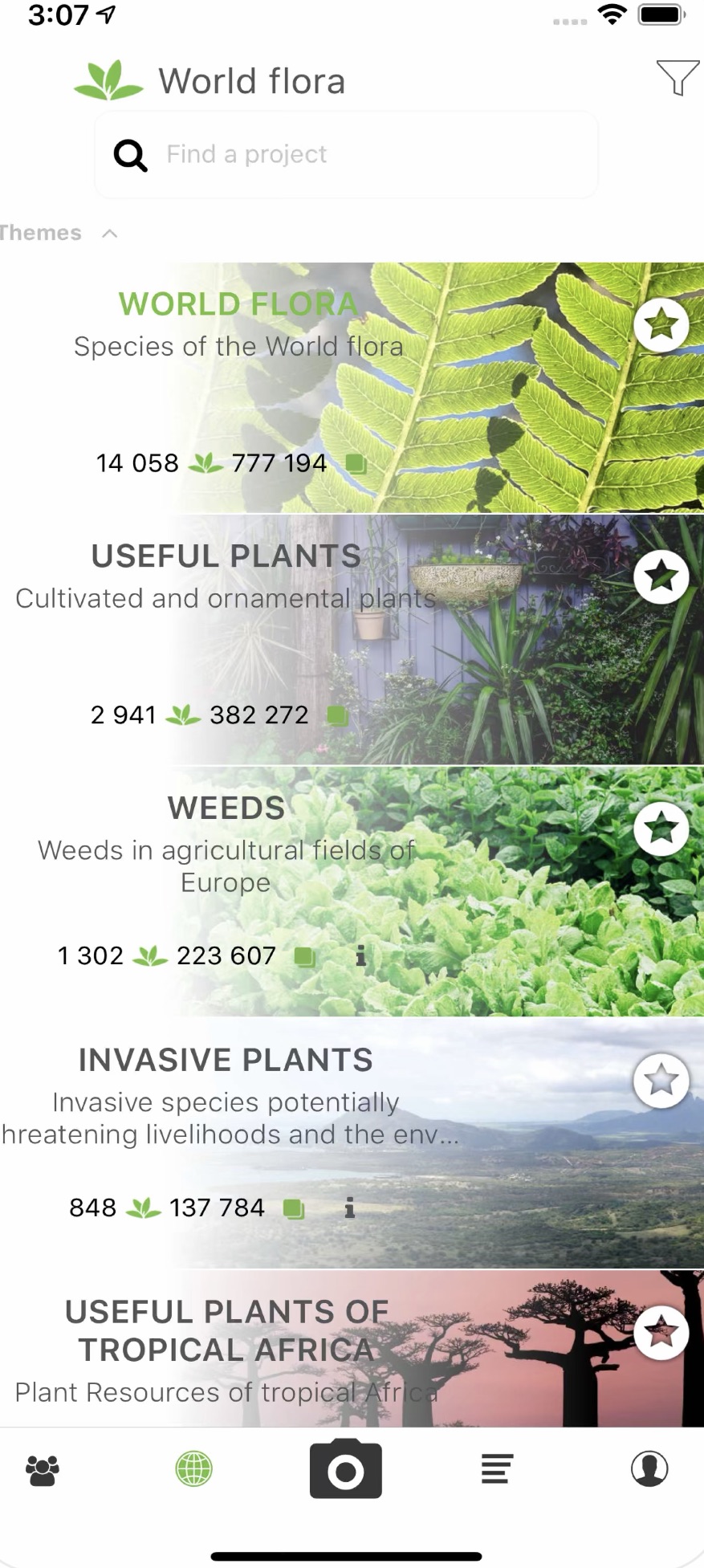The image size is (704, 1568).
Task: Favorite the INVASIVE PLANTS project star
Action: coord(661,1081)
